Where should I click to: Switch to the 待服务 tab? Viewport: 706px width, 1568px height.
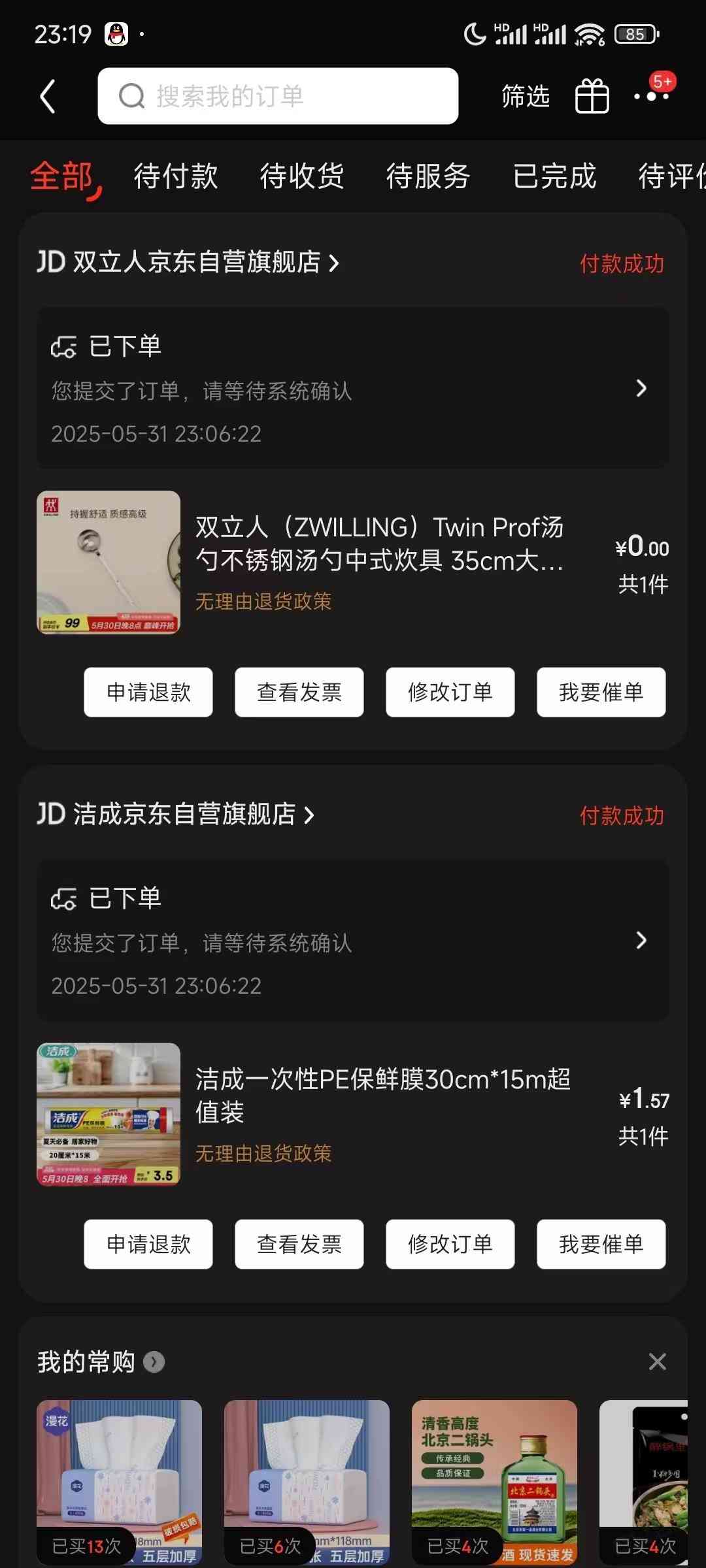428,176
